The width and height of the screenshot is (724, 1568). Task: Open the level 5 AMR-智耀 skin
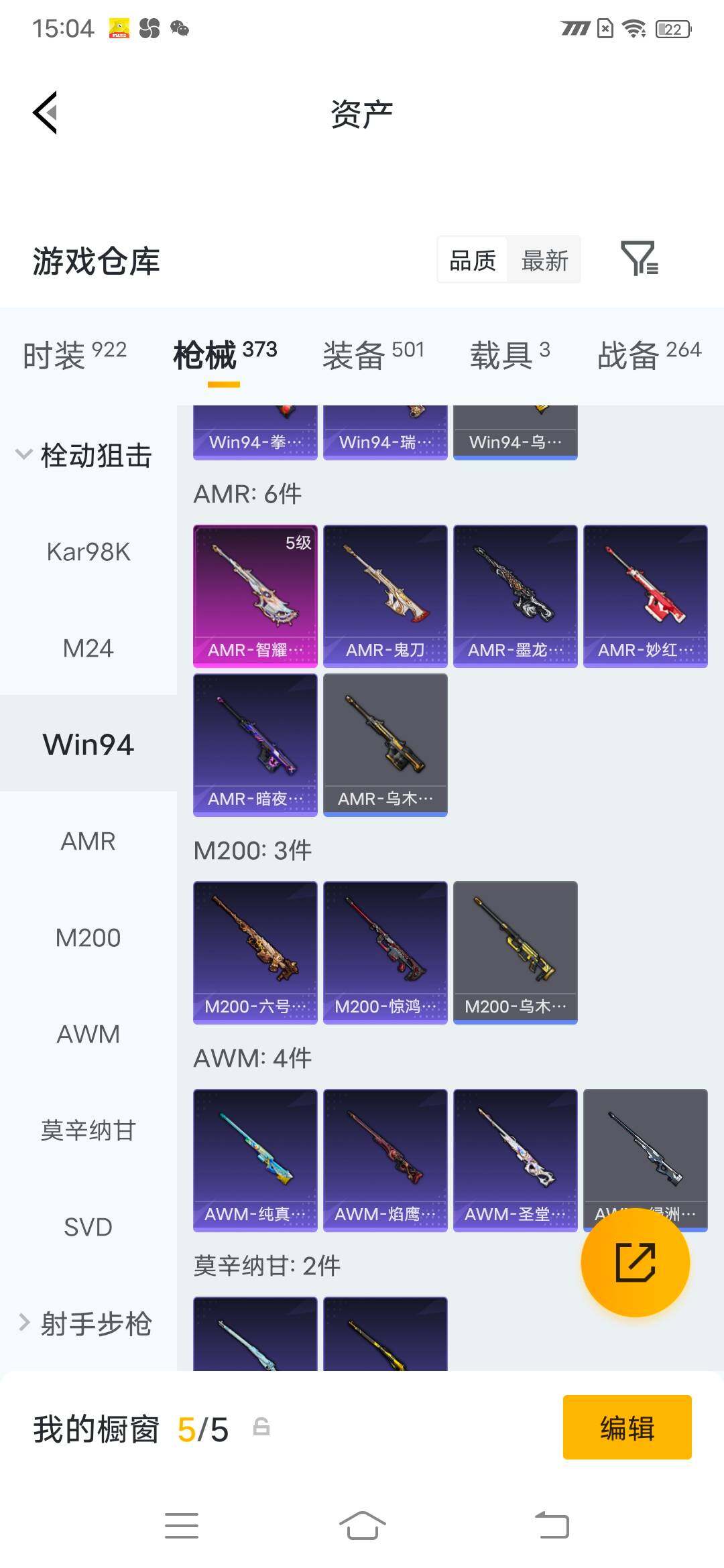(255, 596)
